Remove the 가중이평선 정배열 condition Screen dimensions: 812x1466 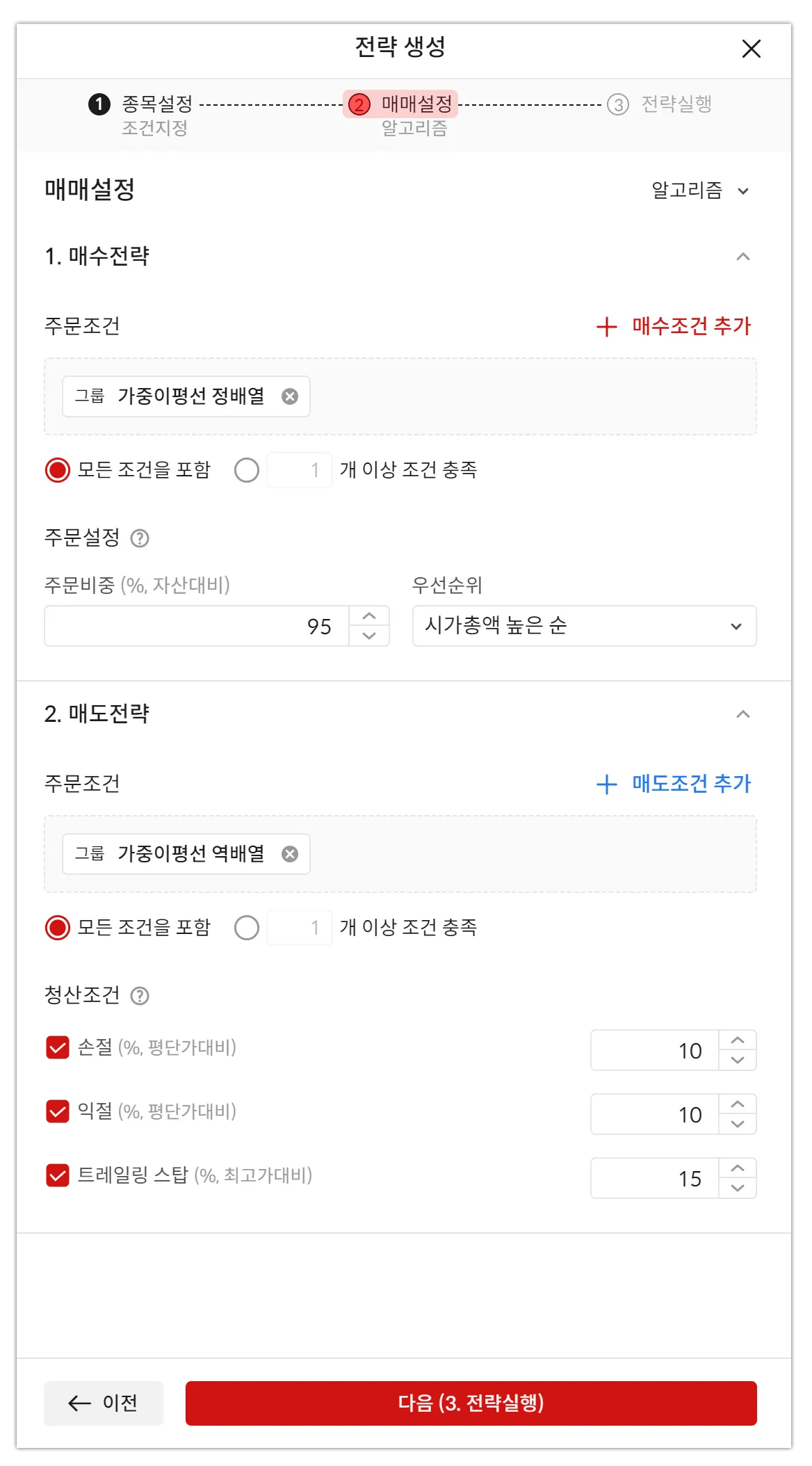(x=290, y=396)
